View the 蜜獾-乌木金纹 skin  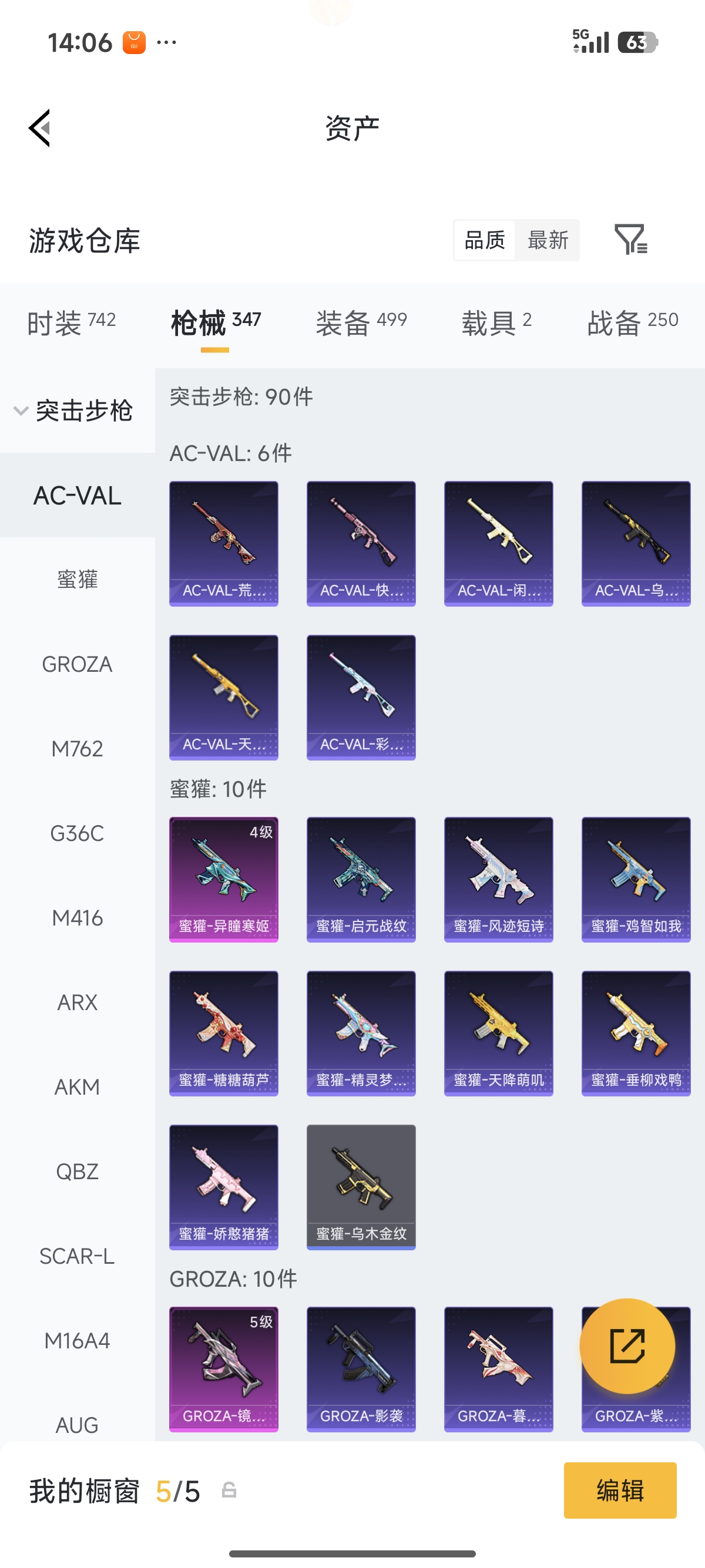361,1187
